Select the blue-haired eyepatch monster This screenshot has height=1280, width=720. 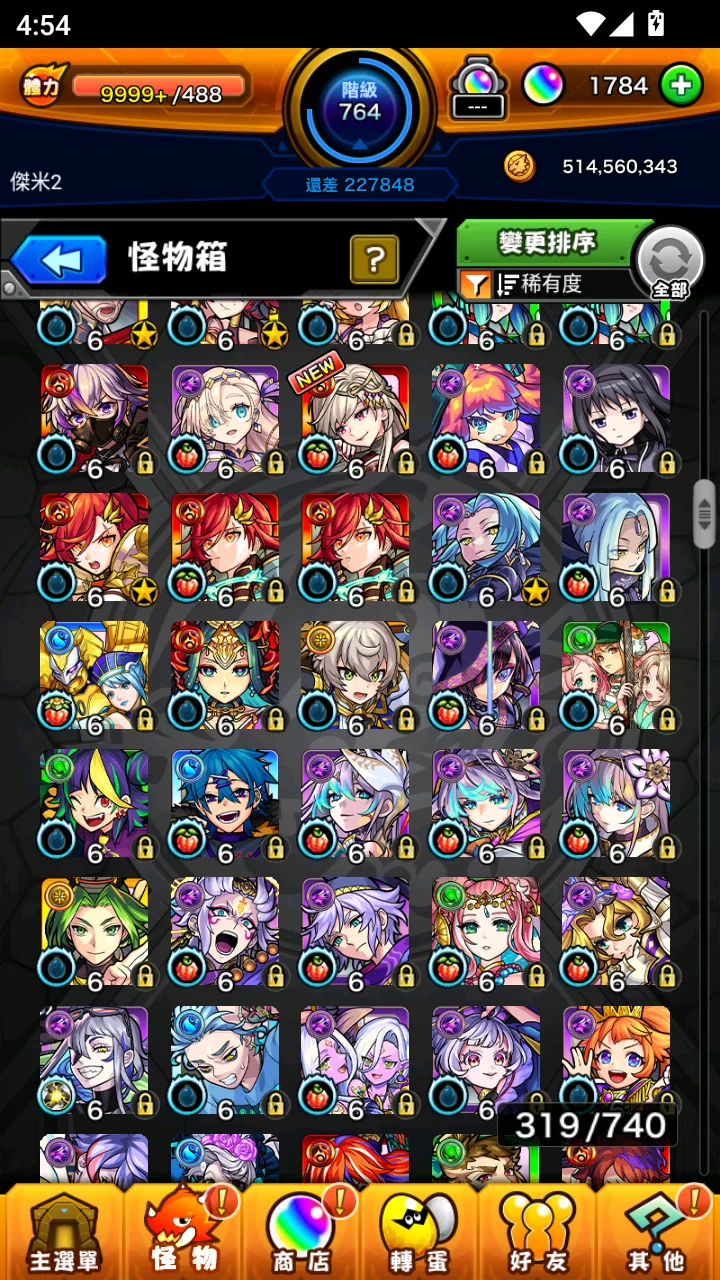[x=224, y=803]
